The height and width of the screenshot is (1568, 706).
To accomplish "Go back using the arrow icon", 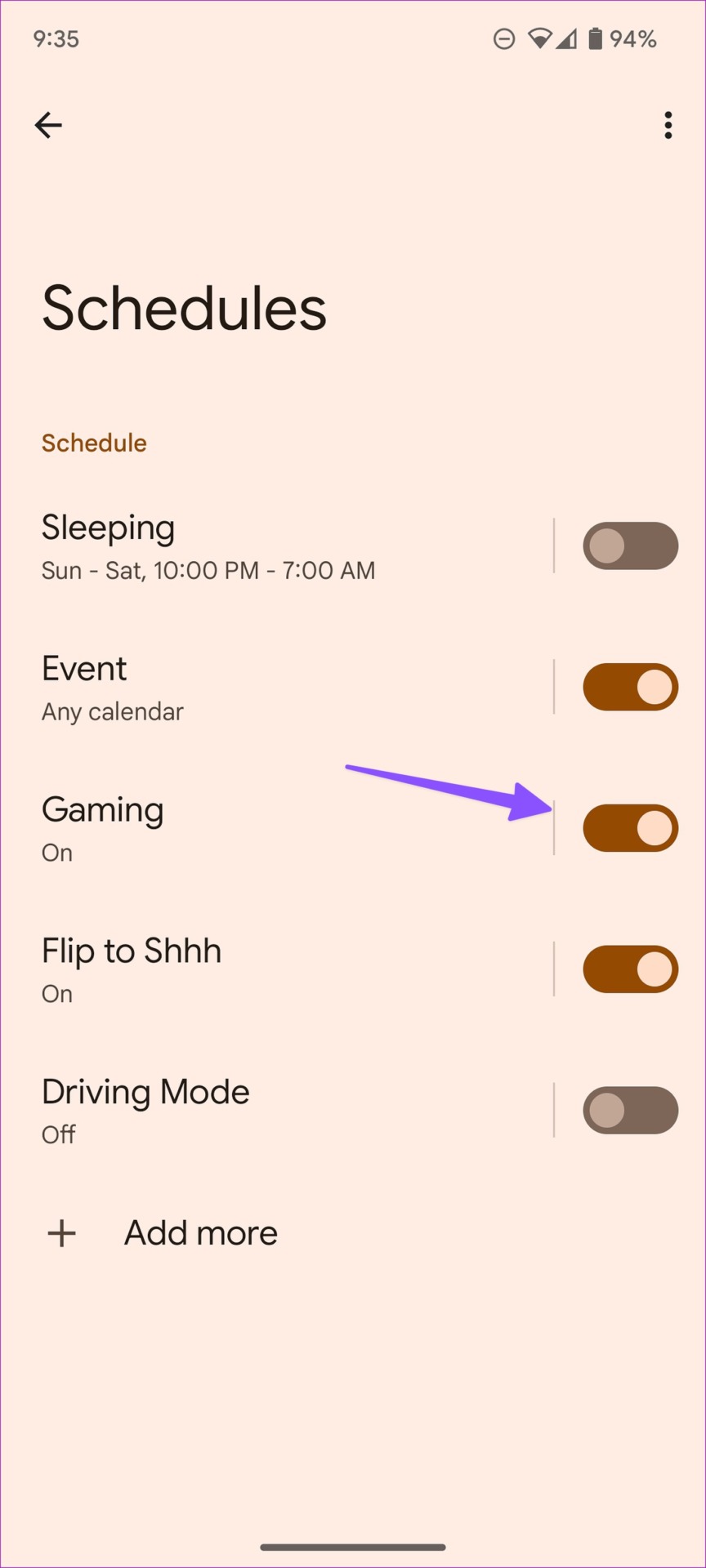I will [x=48, y=125].
